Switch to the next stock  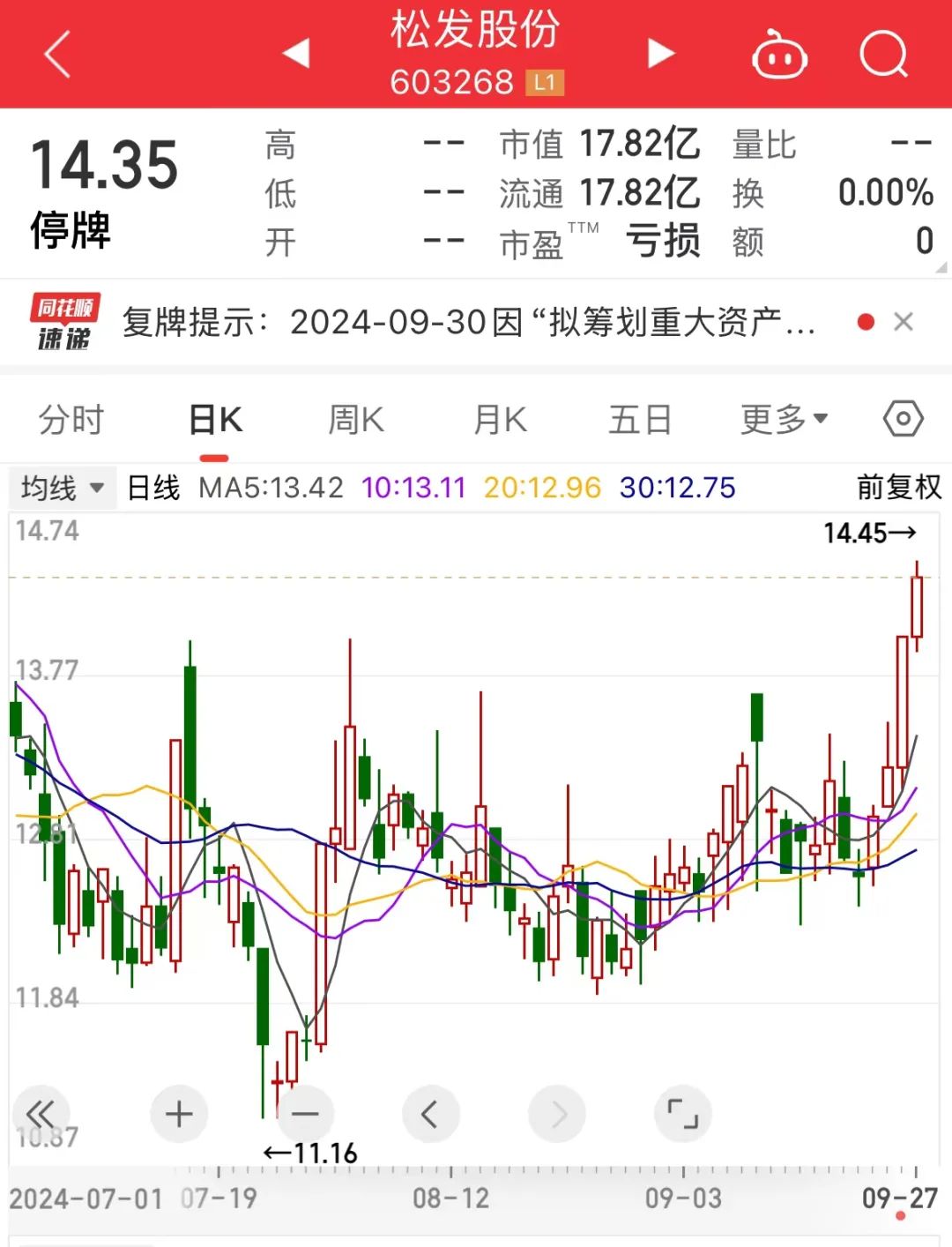click(661, 53)
